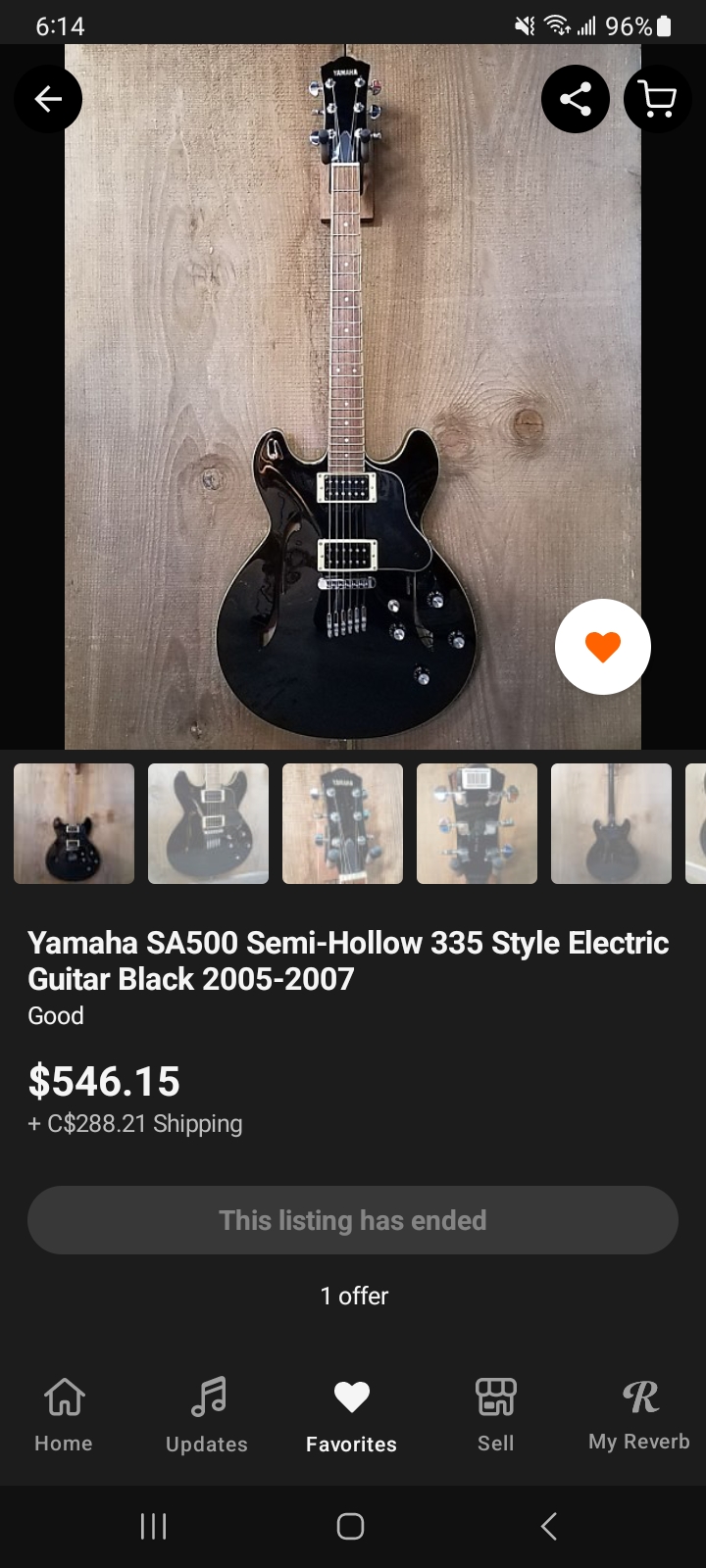View the main guitar photo fullscreen
Screen dimensions: 706x1568
click(x=353, y=392)
